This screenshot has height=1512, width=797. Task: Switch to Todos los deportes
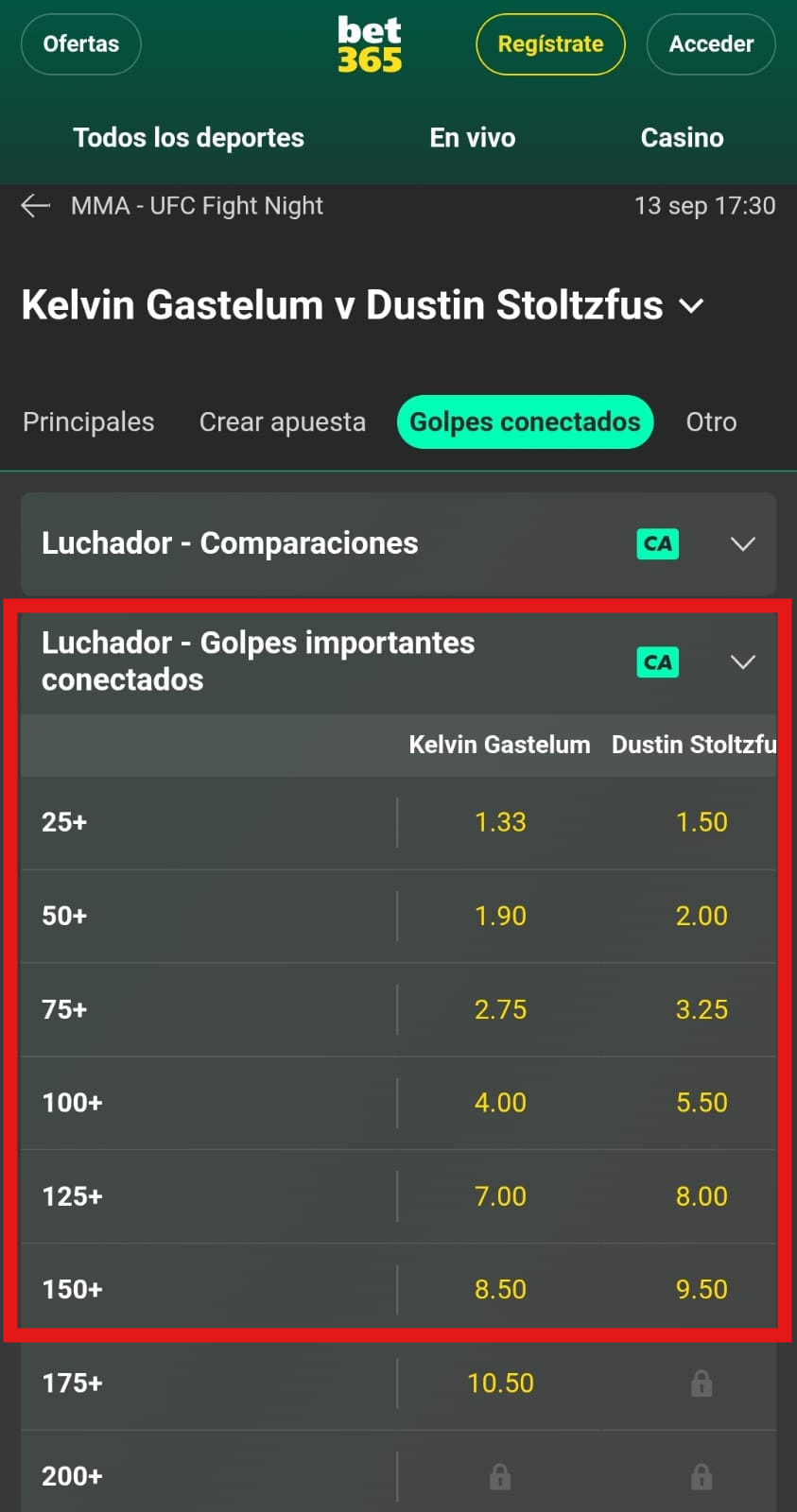coord(188,138)
